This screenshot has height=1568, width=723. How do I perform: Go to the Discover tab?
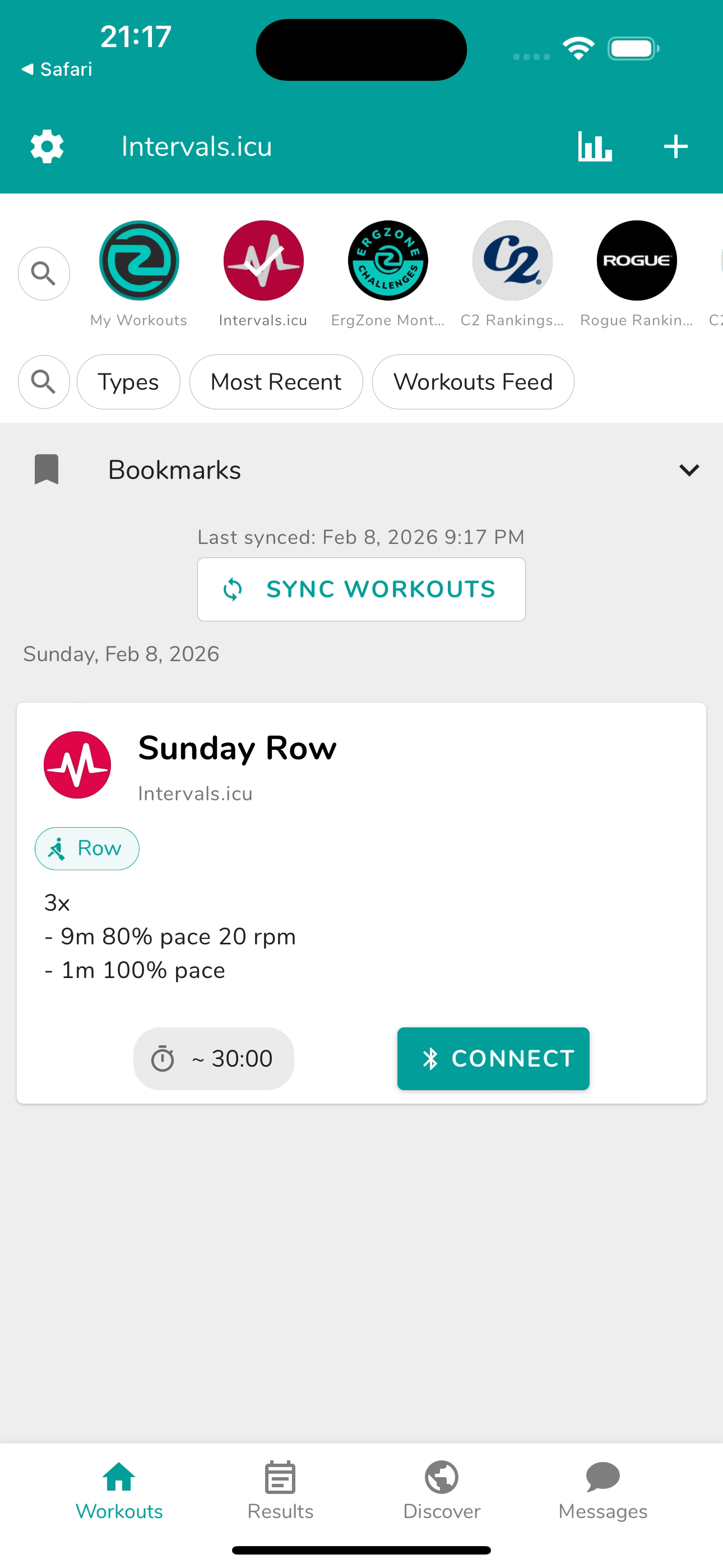442,1491
